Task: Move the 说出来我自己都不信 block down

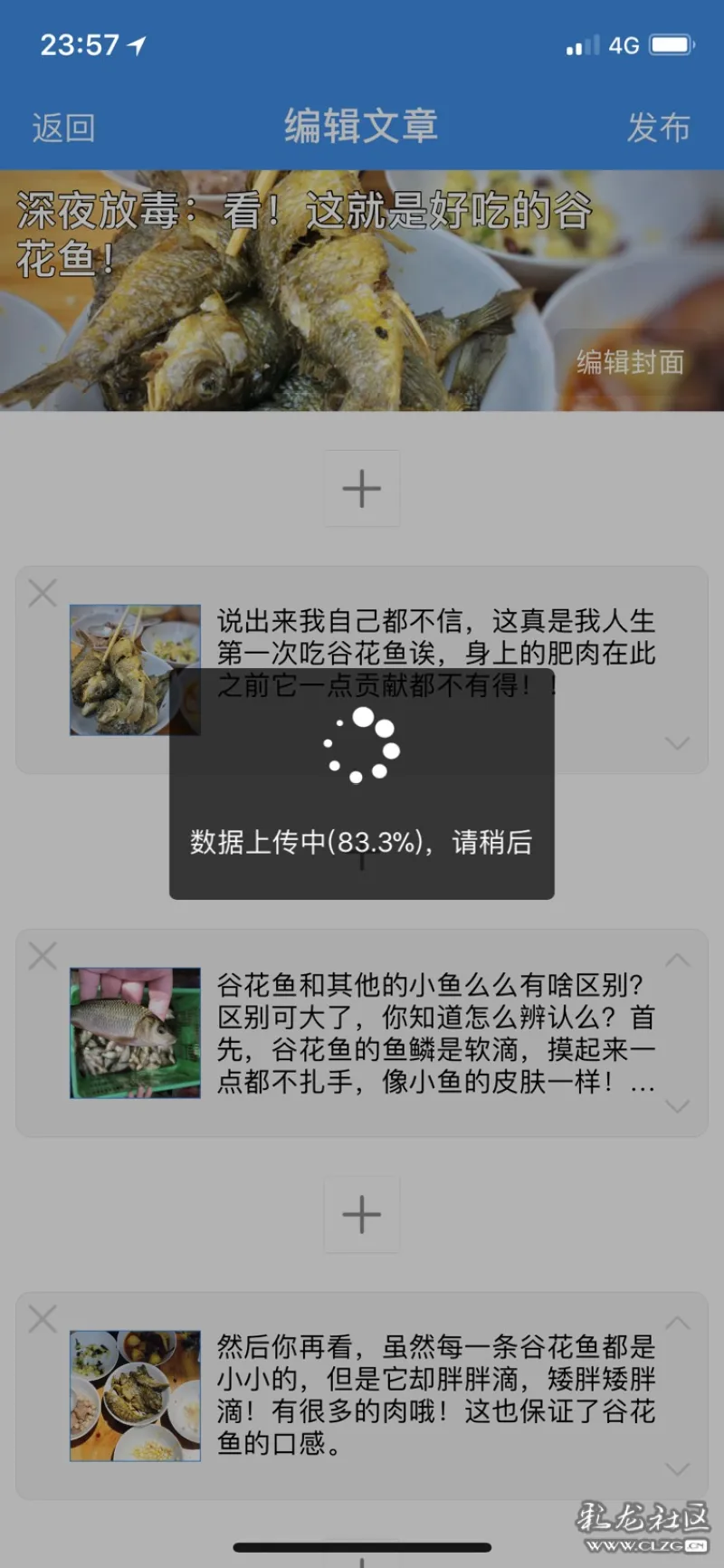Action: (x=677, y=743)
